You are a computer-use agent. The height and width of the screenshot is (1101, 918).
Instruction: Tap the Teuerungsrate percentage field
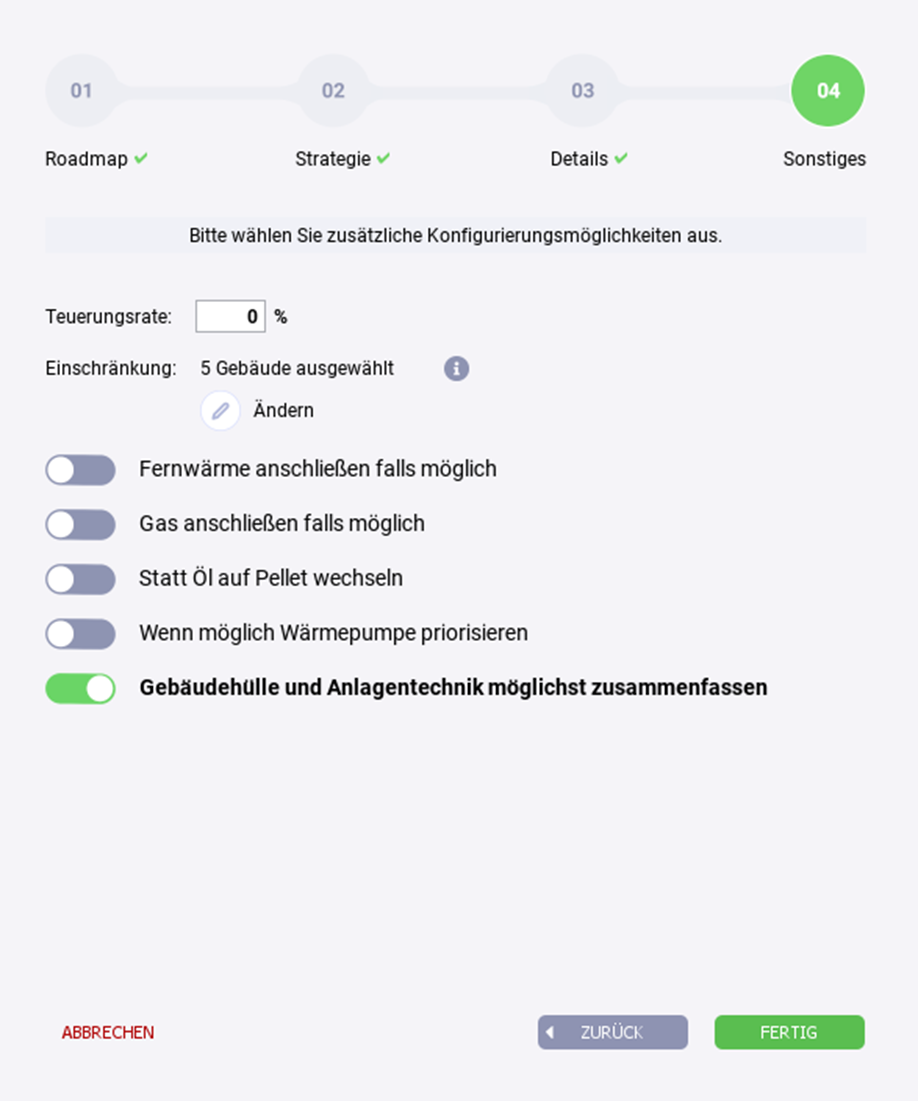pyautogui.click(x=231, y=317)
